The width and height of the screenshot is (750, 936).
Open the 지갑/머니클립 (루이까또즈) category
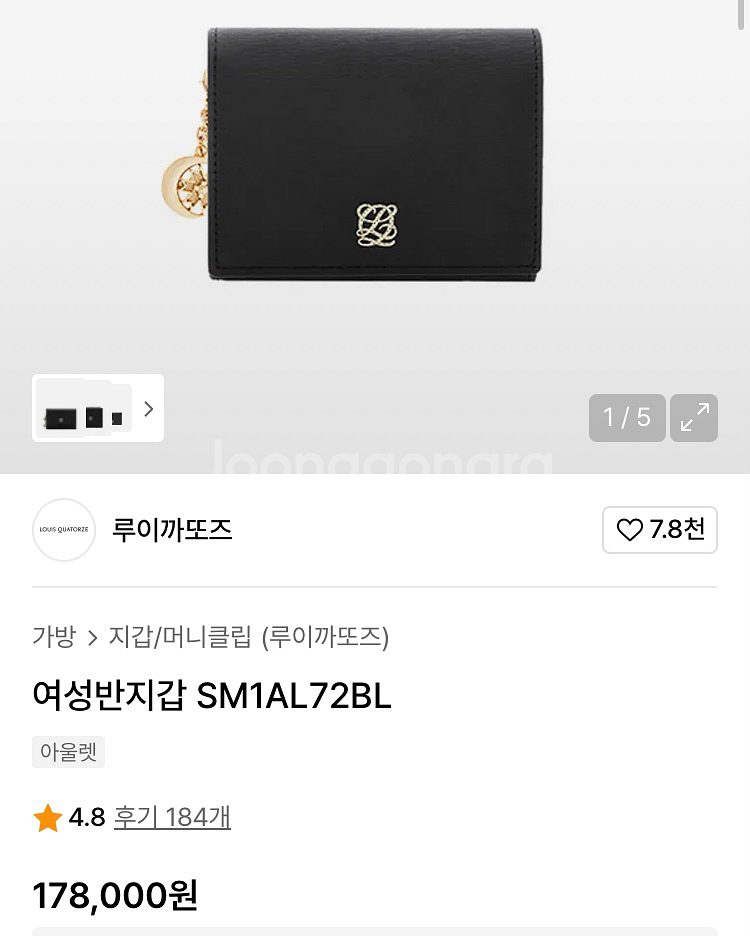[248, 637]
